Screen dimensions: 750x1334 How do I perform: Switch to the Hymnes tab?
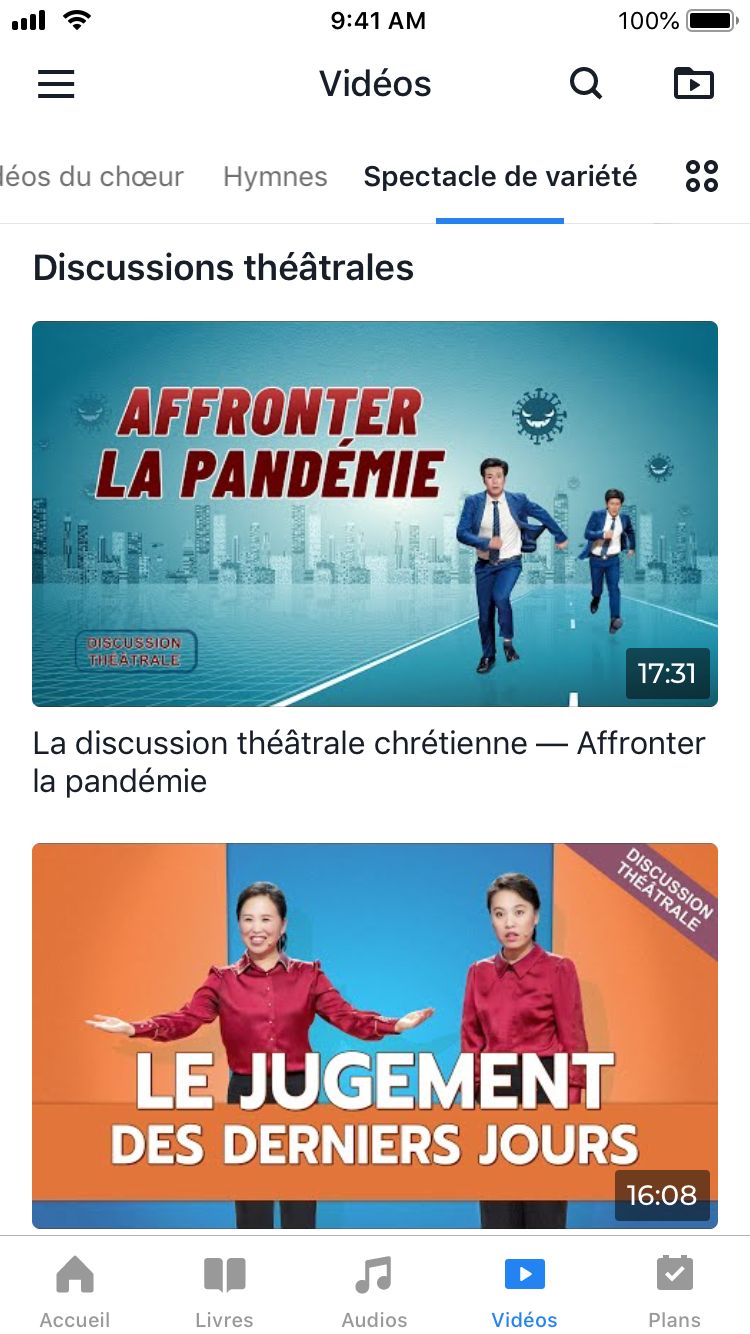point(275,177)
